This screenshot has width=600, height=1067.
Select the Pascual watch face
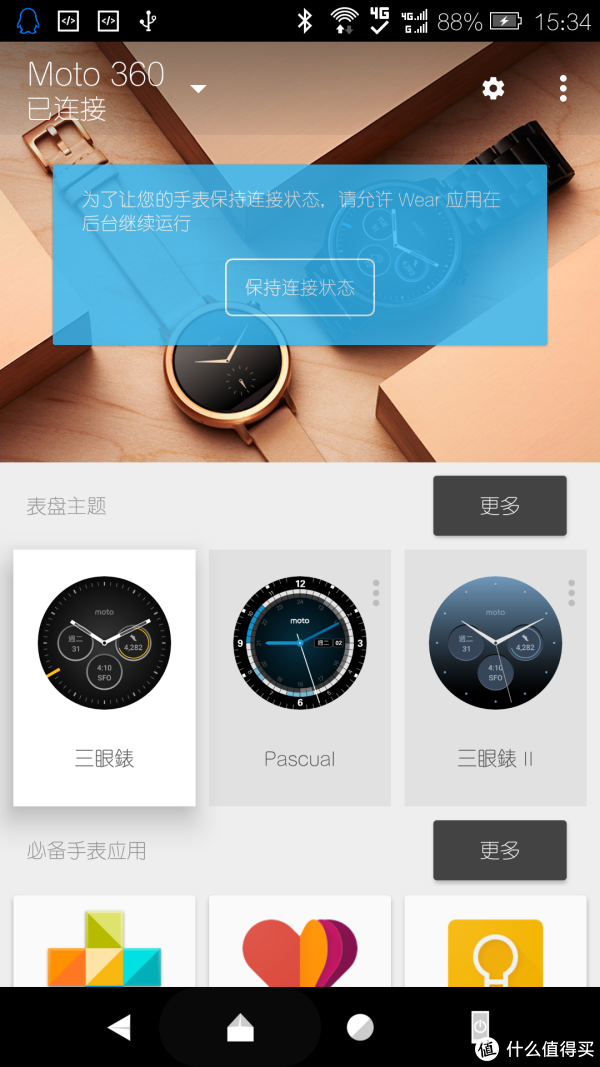pyautogui.click(x=299, y=677)
